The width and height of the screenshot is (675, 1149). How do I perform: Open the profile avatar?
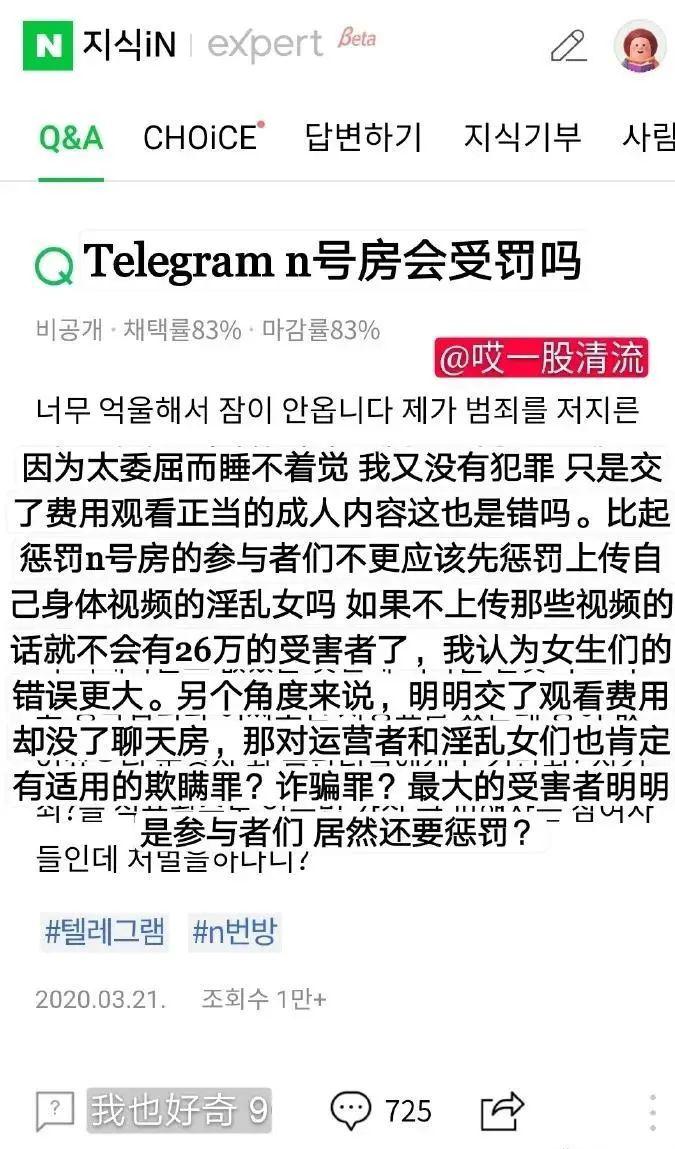pos(641,45)
